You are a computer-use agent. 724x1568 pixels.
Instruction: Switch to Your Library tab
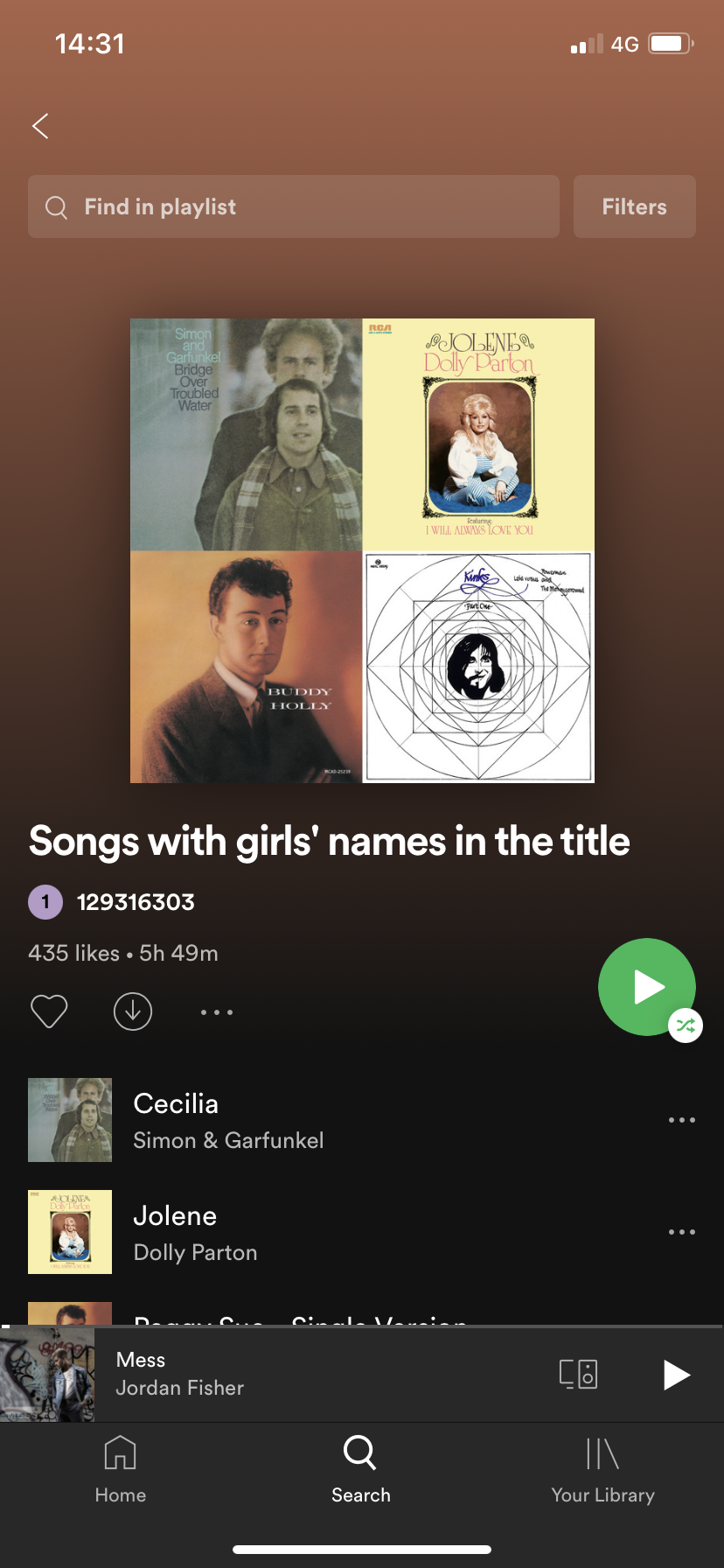(x=603, y=1470)
